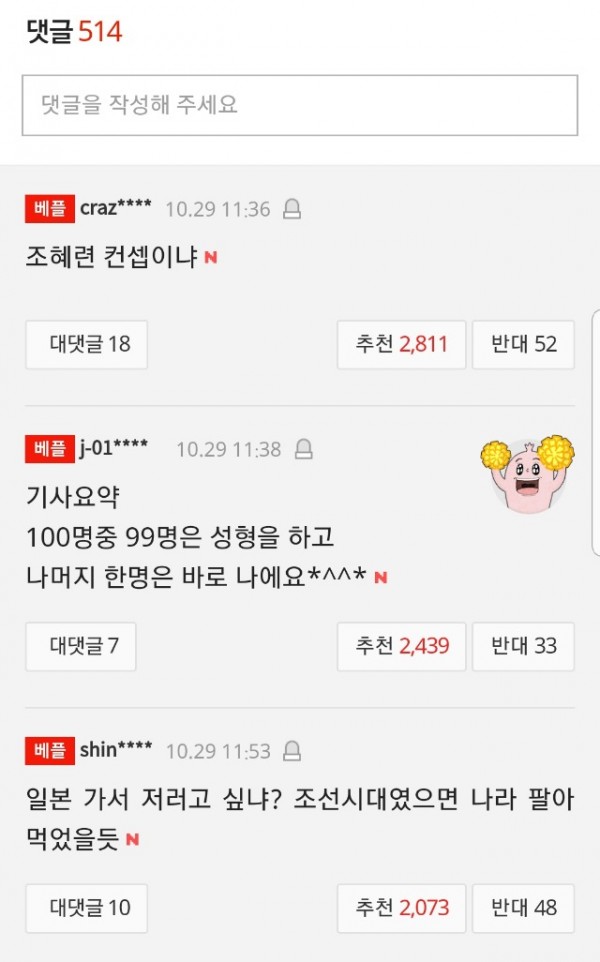
Task: View 10 replies on shin**** comment
Action: coord(87,908)
